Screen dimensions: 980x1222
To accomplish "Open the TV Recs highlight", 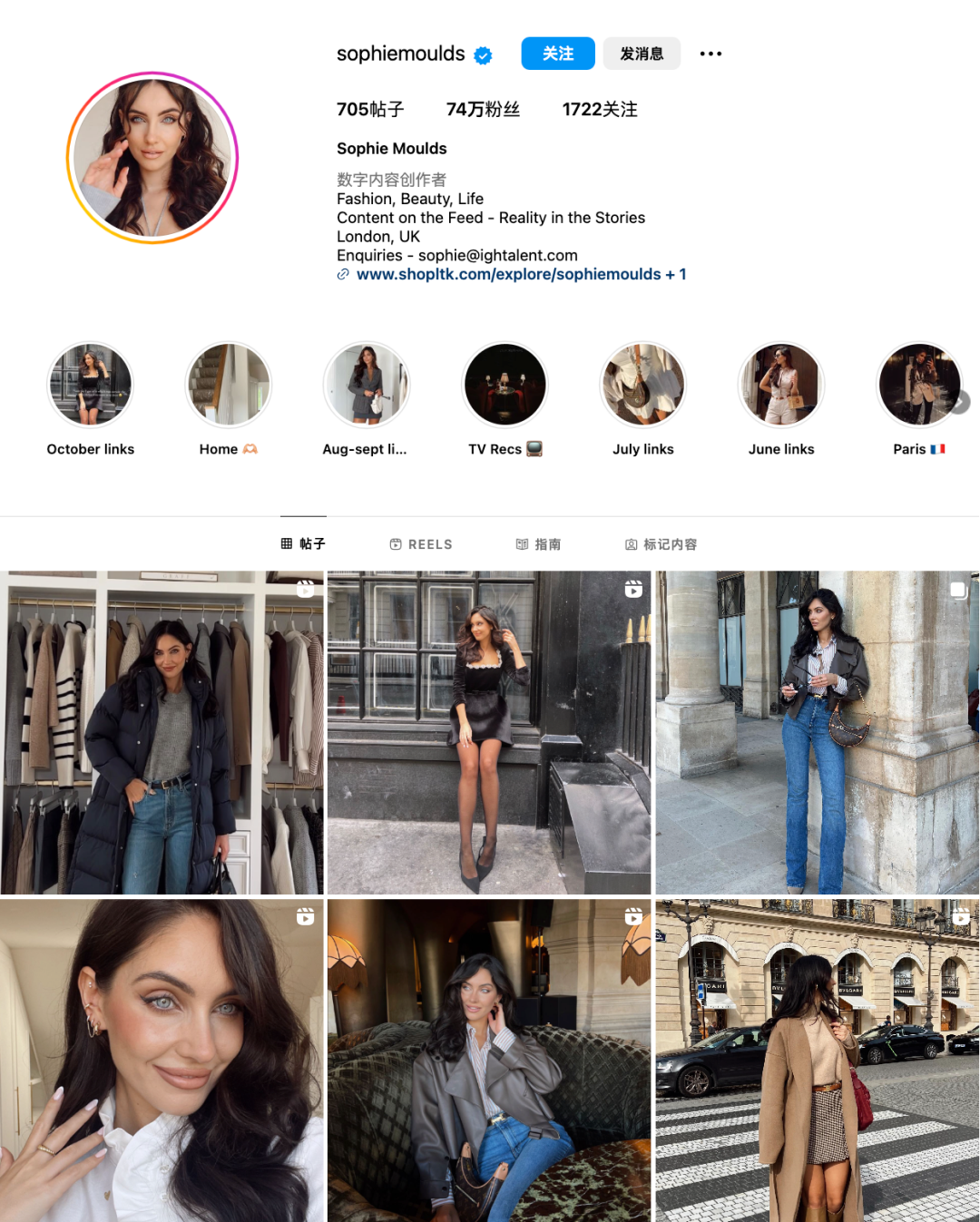I will point(505,385).
